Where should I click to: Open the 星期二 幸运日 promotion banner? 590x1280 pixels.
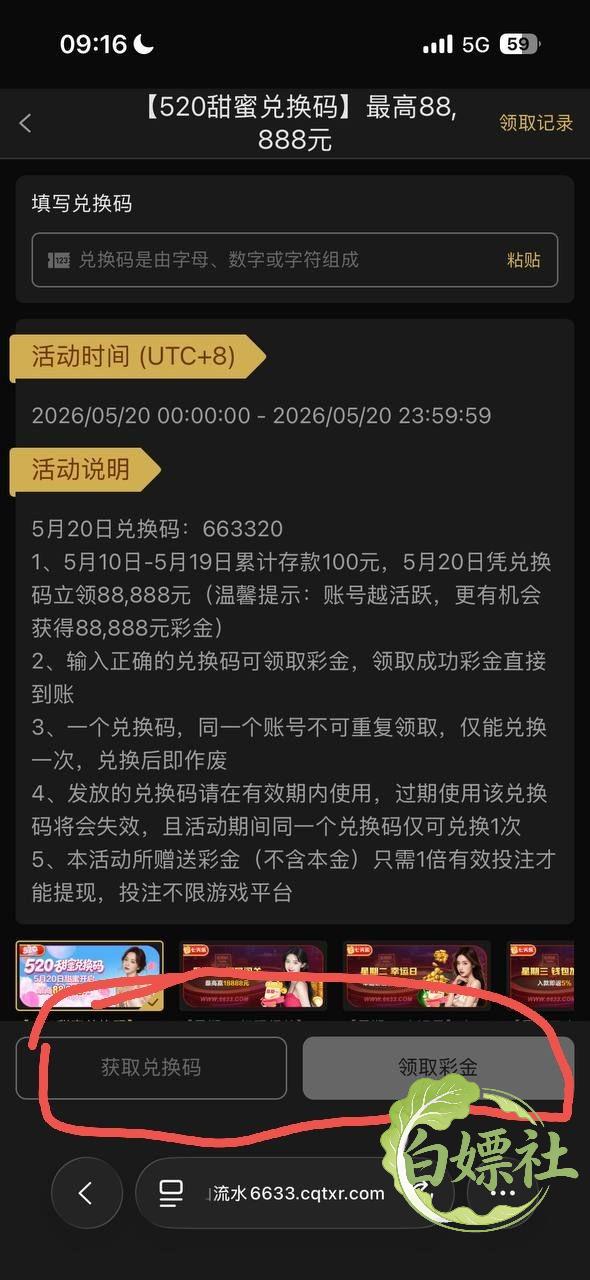(x=417, y=975)
